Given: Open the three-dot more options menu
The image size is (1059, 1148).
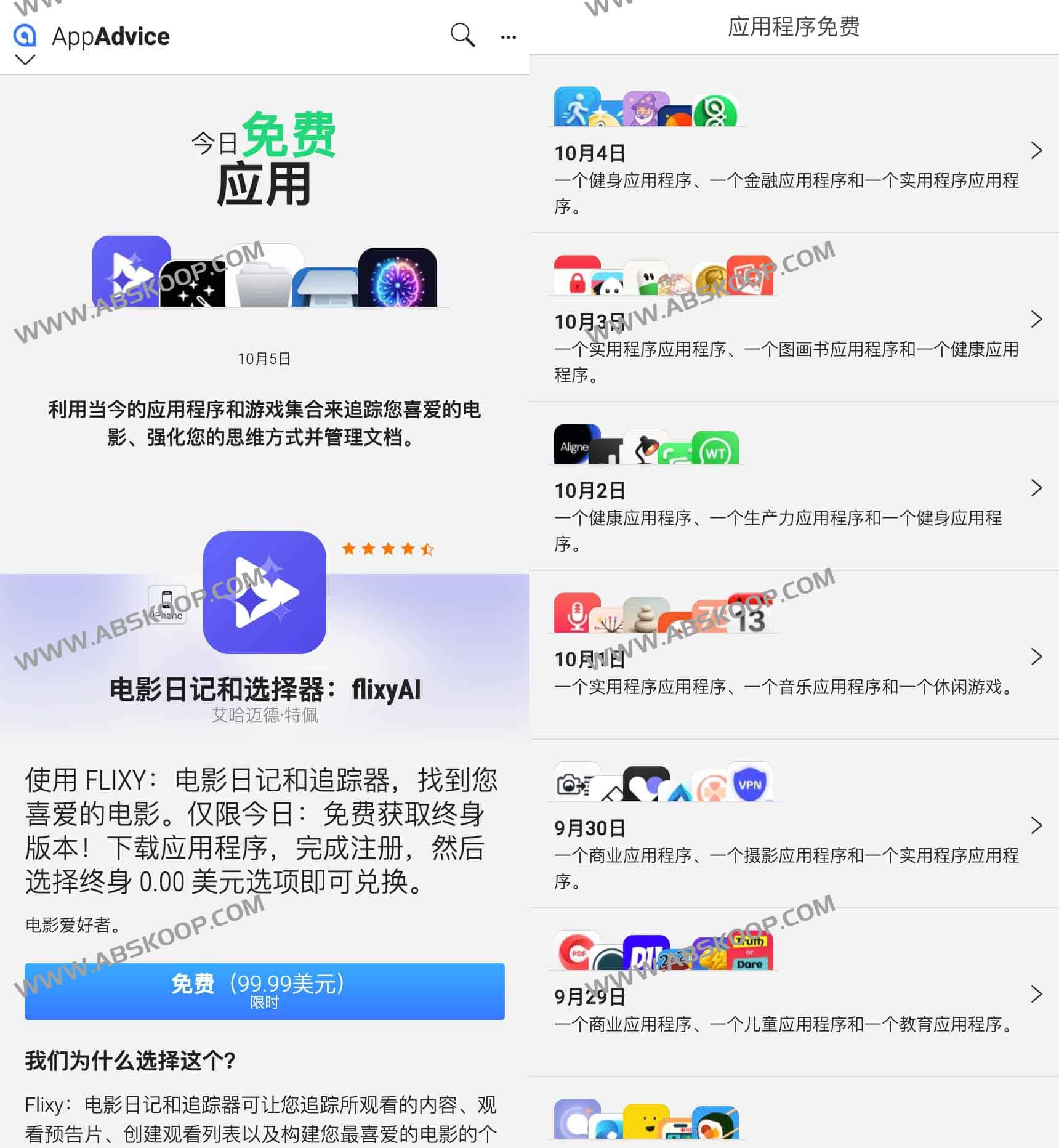Looking at the screenshot, I should (x=509, y=36).
